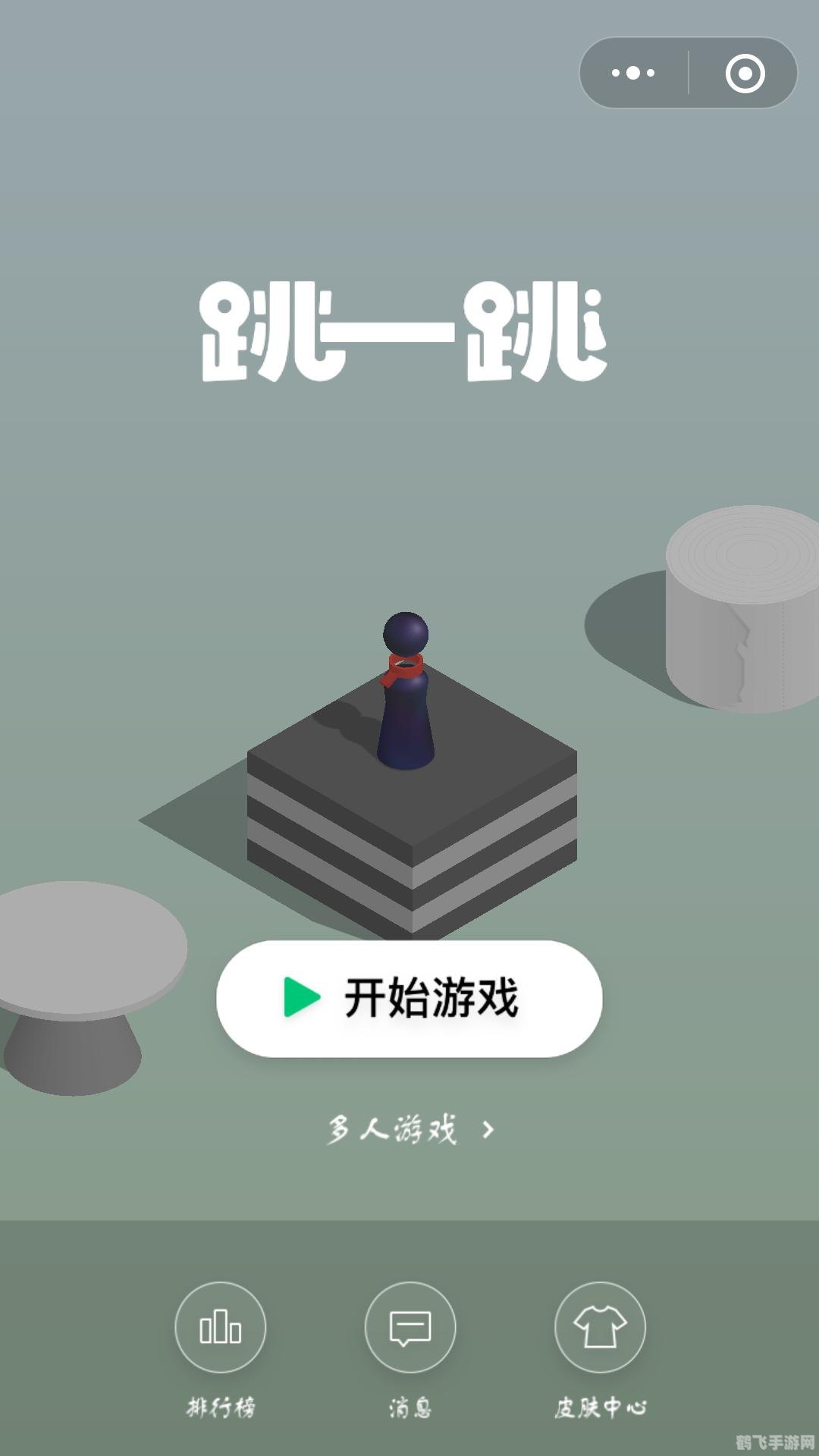This screenshot has height=1456, width=819.
Task: Tap the character's red scarf
Action: [x=403, y=666]
